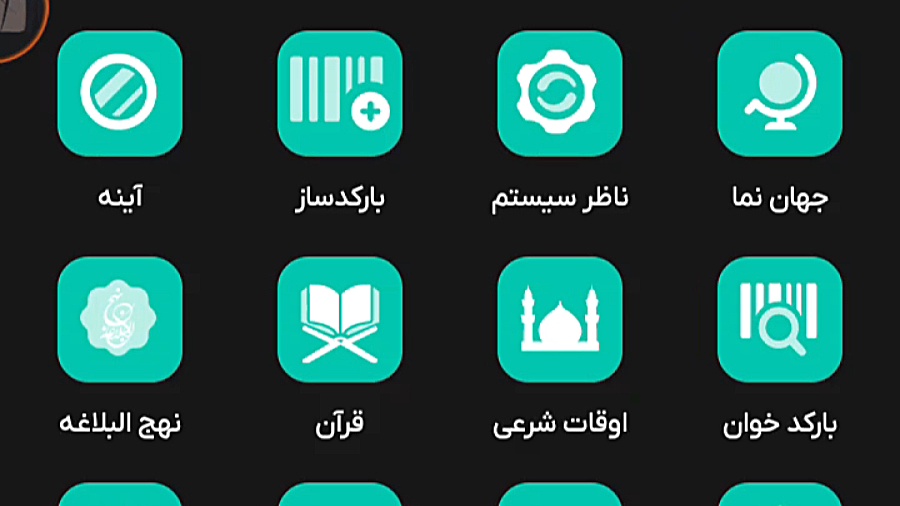The height and width of the screenshot is (506, 900).
Task: Open نهج البلاغه app
Action: 120,320
